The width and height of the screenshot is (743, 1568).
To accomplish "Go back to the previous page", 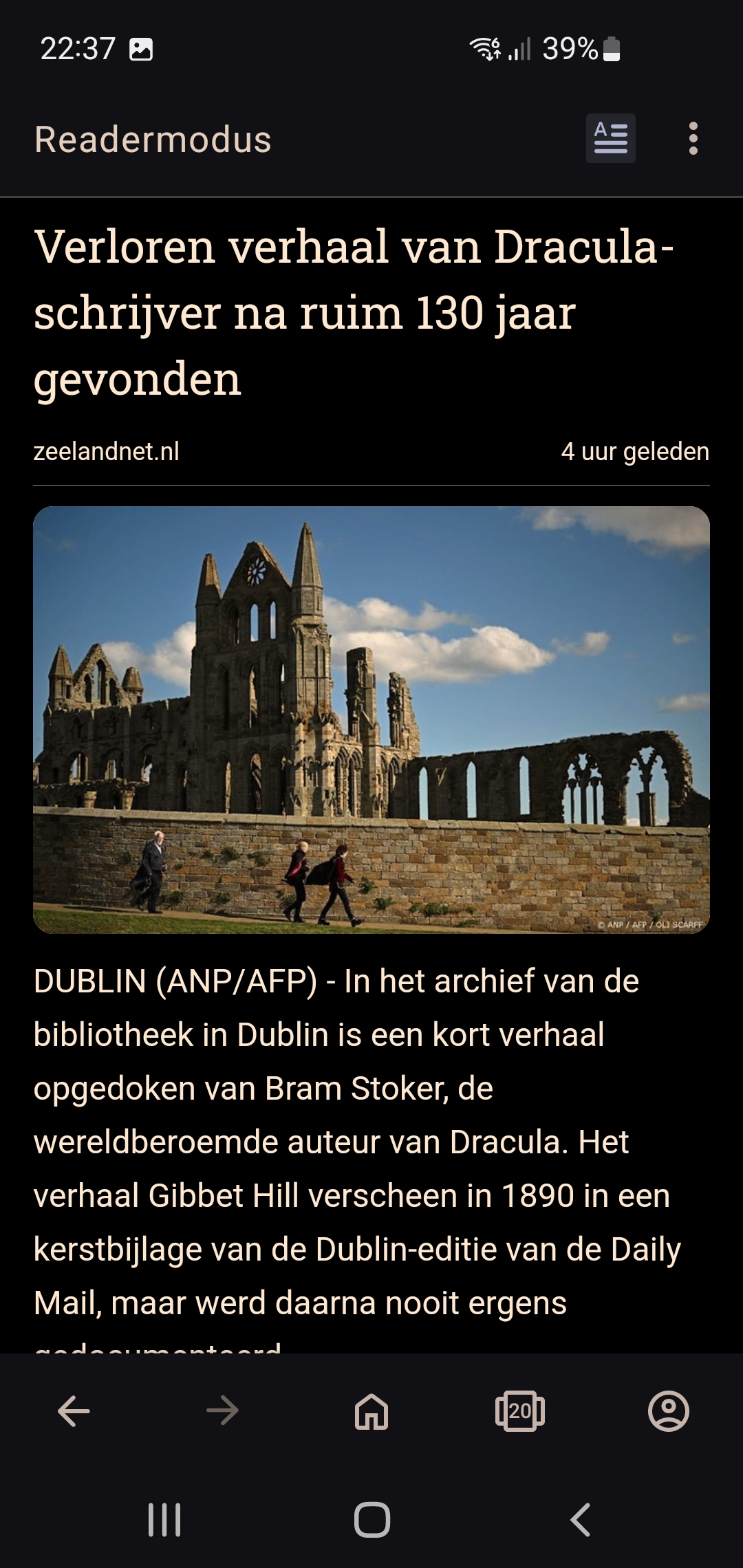I will pyautogui.click(x=74, y=1411).
